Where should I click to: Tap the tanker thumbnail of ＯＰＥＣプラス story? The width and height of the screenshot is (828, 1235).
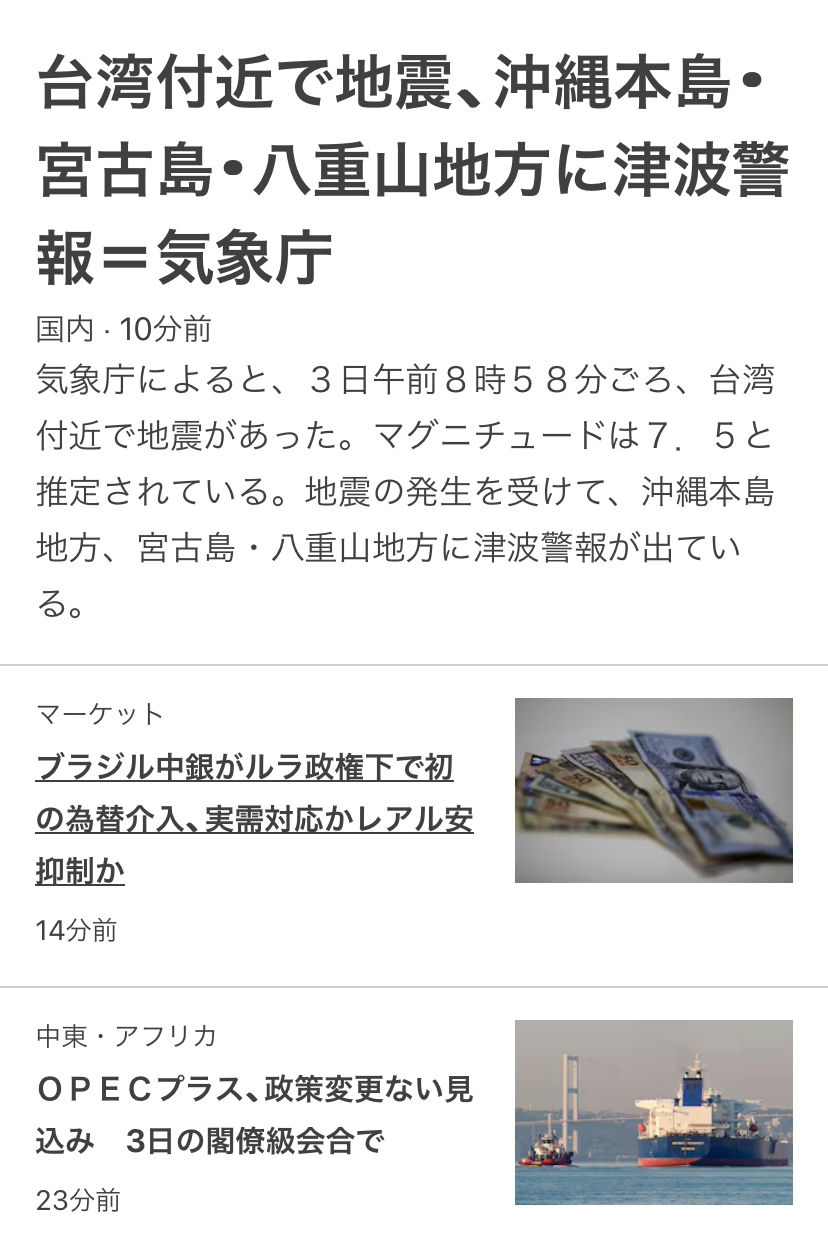point(653,1112)
